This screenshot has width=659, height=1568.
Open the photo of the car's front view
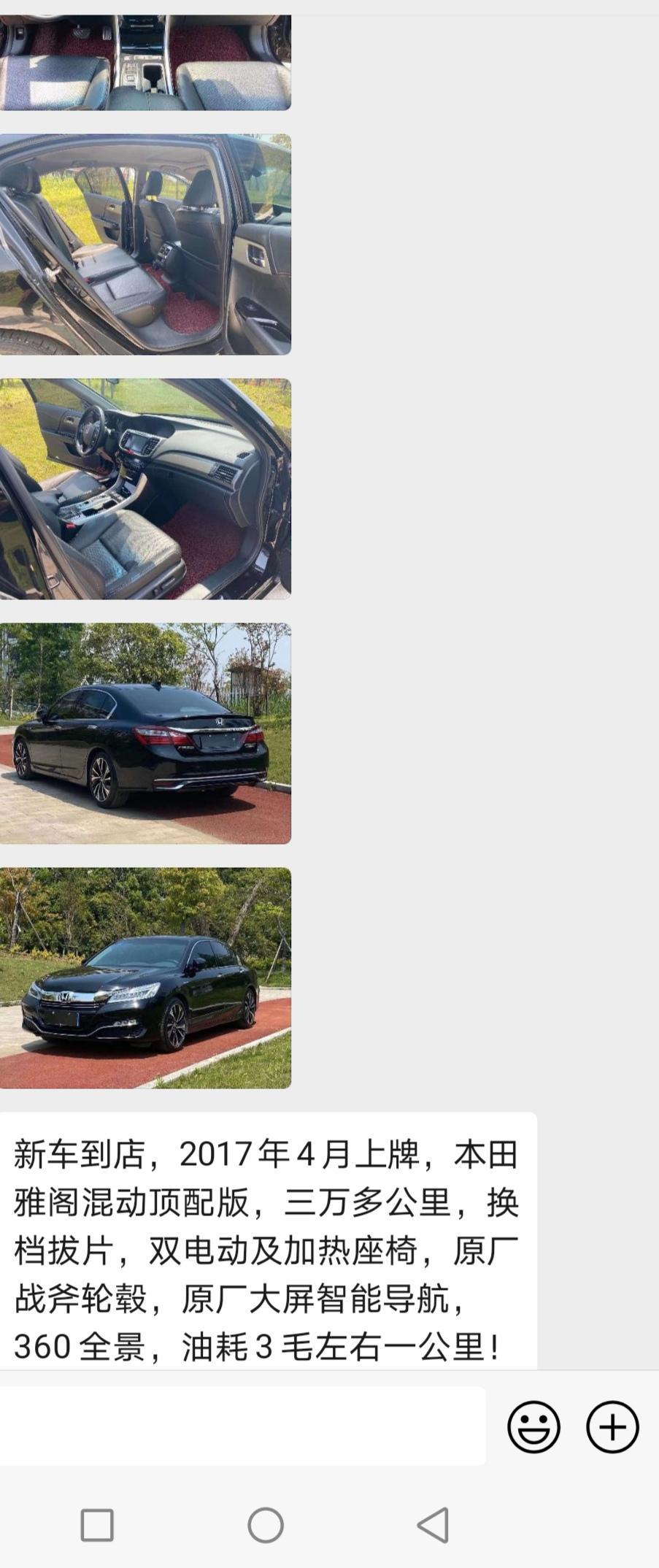point(145,977)
